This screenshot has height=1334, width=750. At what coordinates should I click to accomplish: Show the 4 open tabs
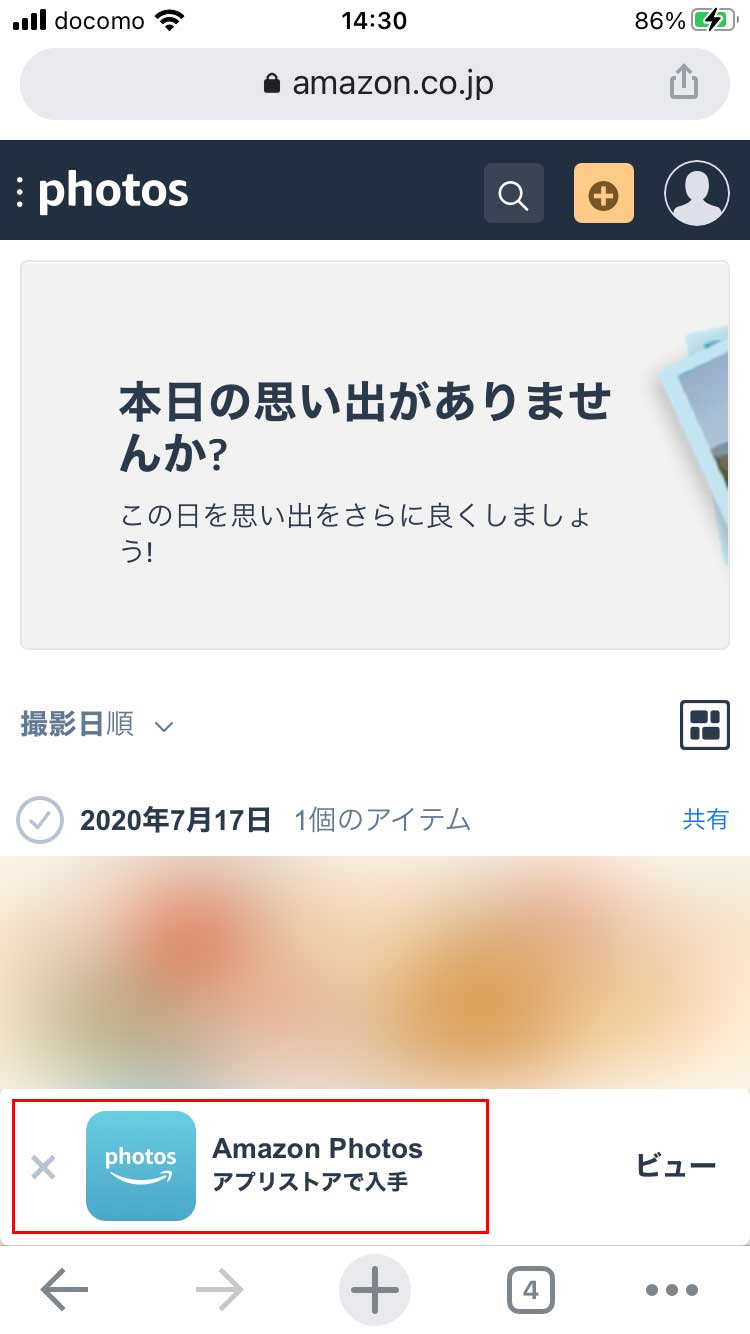(x=530, y=1291)
